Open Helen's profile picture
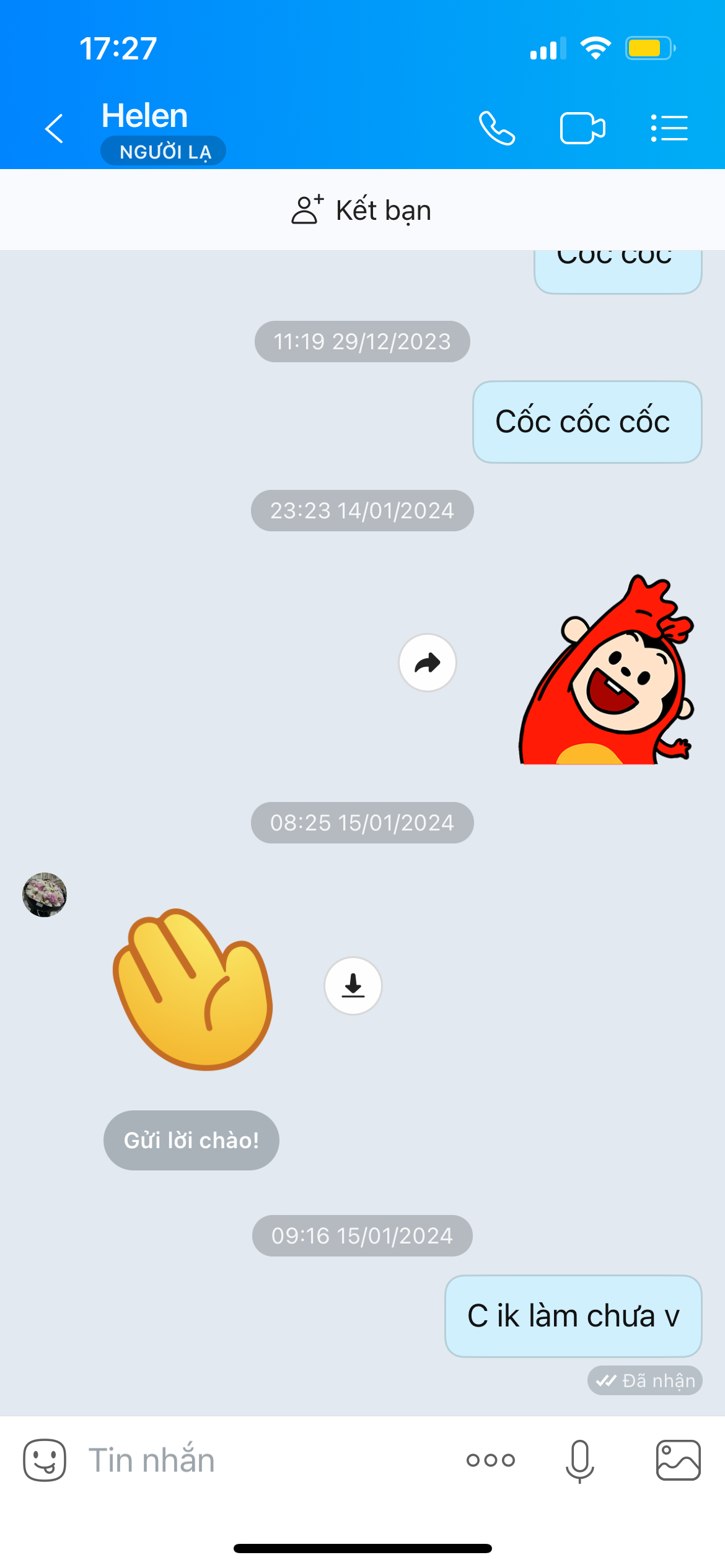725x1568 pixels. [x=45, y=895]
